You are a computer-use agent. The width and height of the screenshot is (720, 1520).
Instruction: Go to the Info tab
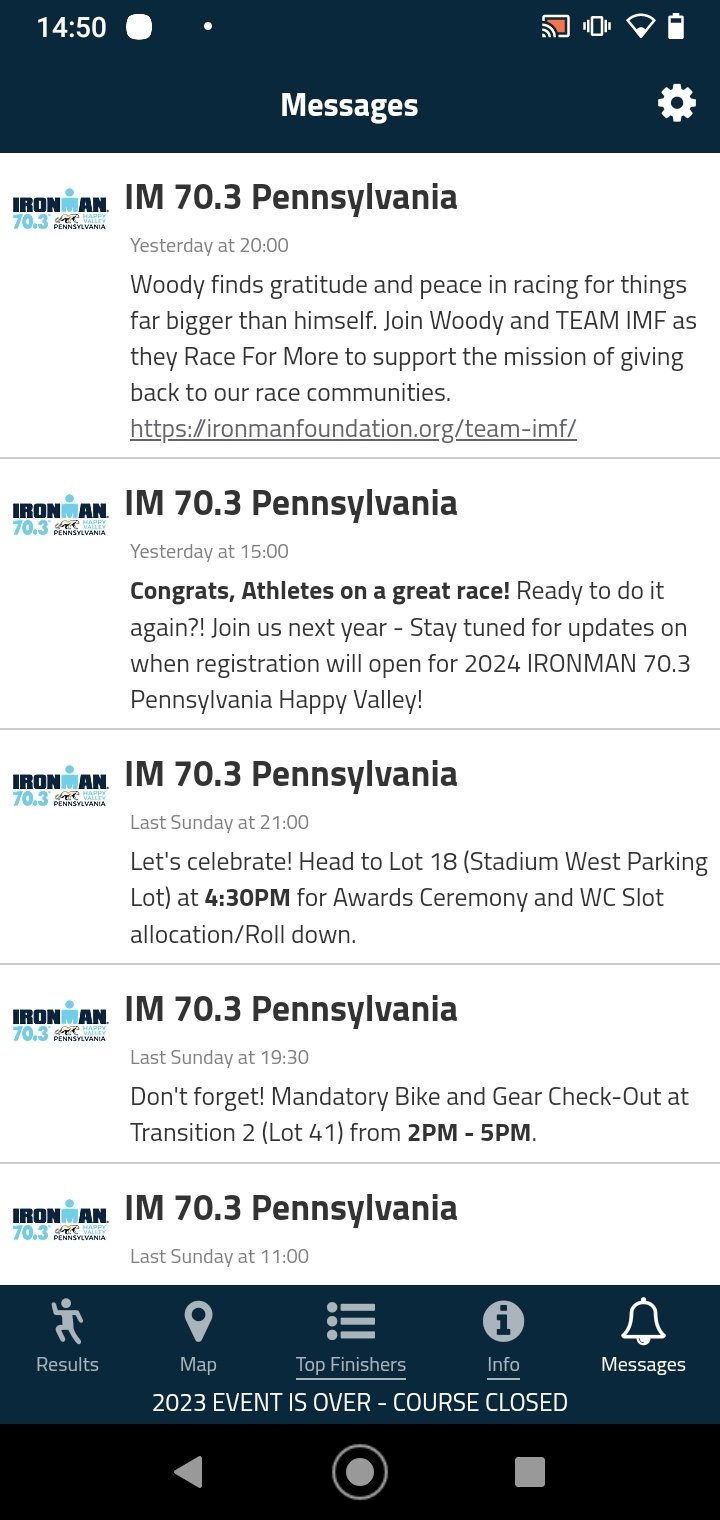click(x=503, y=1336)
